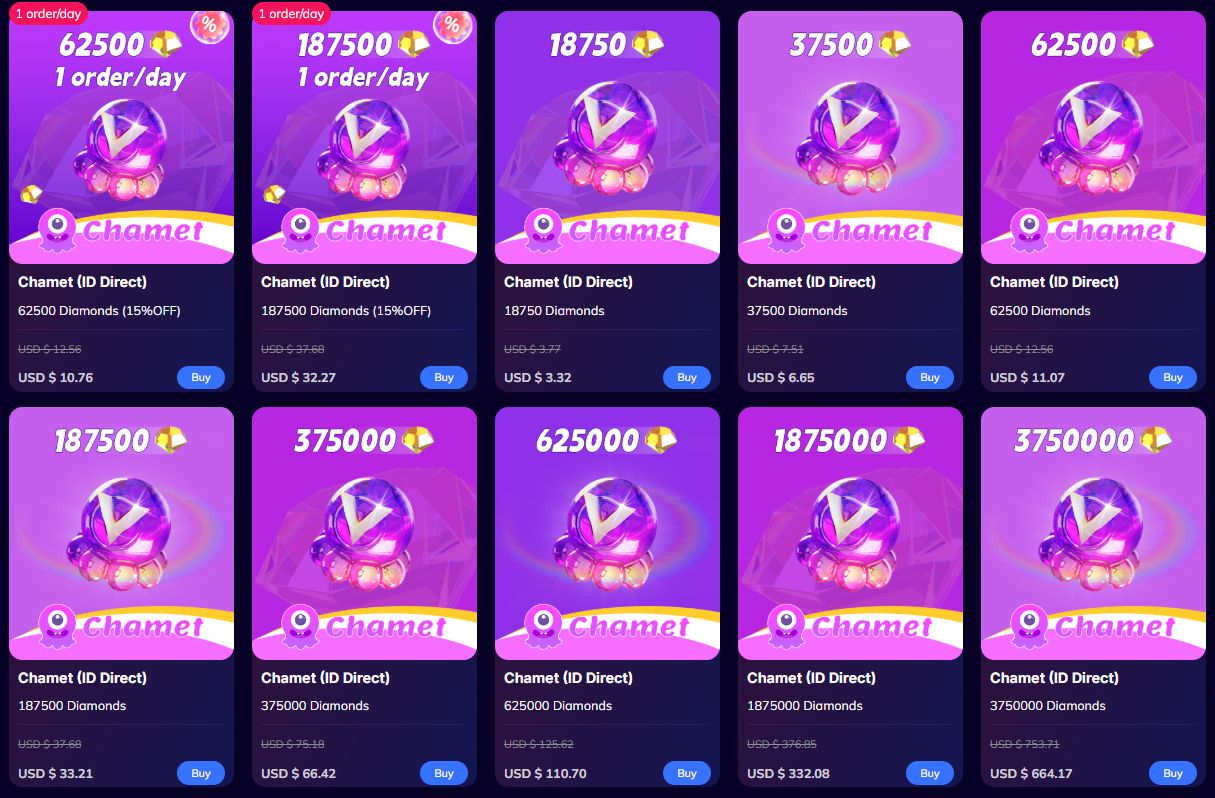Buy 37500 Diamonds for USD $6.65
This screenshot has height=798, width=1215.
coord(930,377)
